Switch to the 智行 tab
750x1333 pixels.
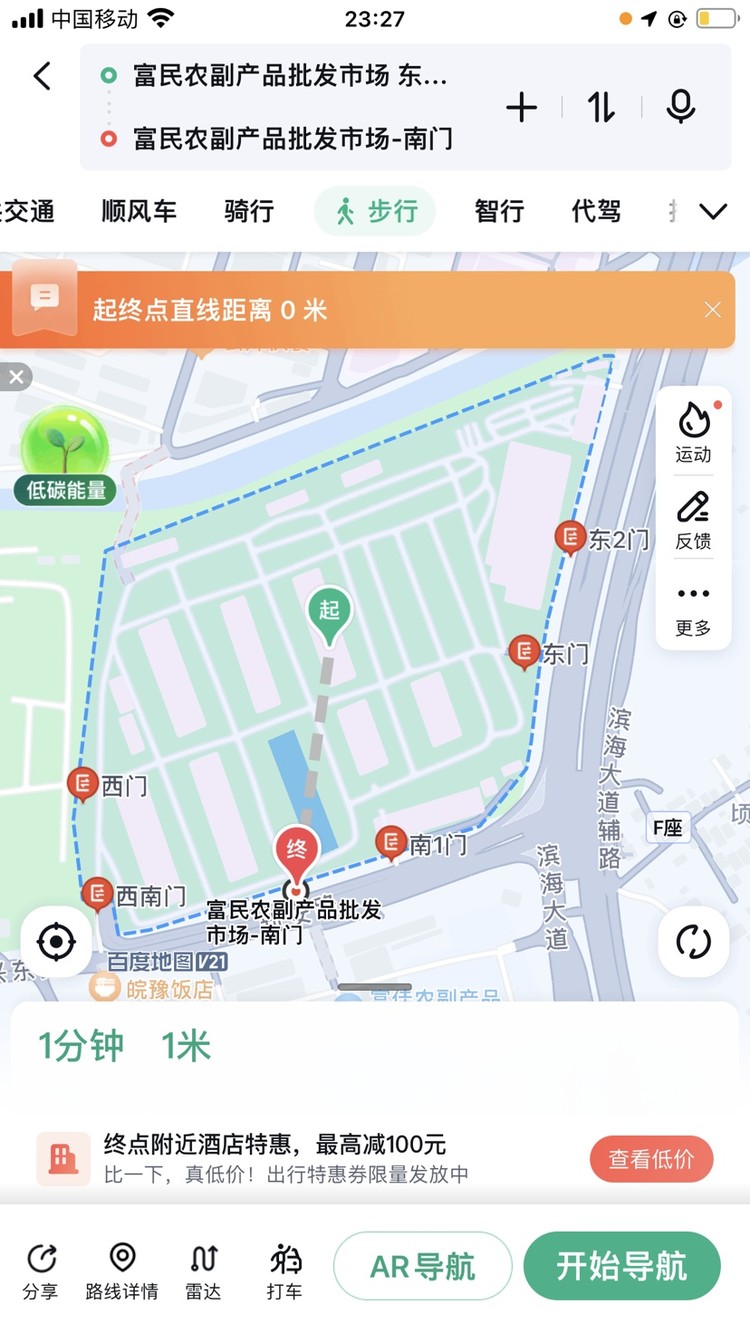pos(499,211)
